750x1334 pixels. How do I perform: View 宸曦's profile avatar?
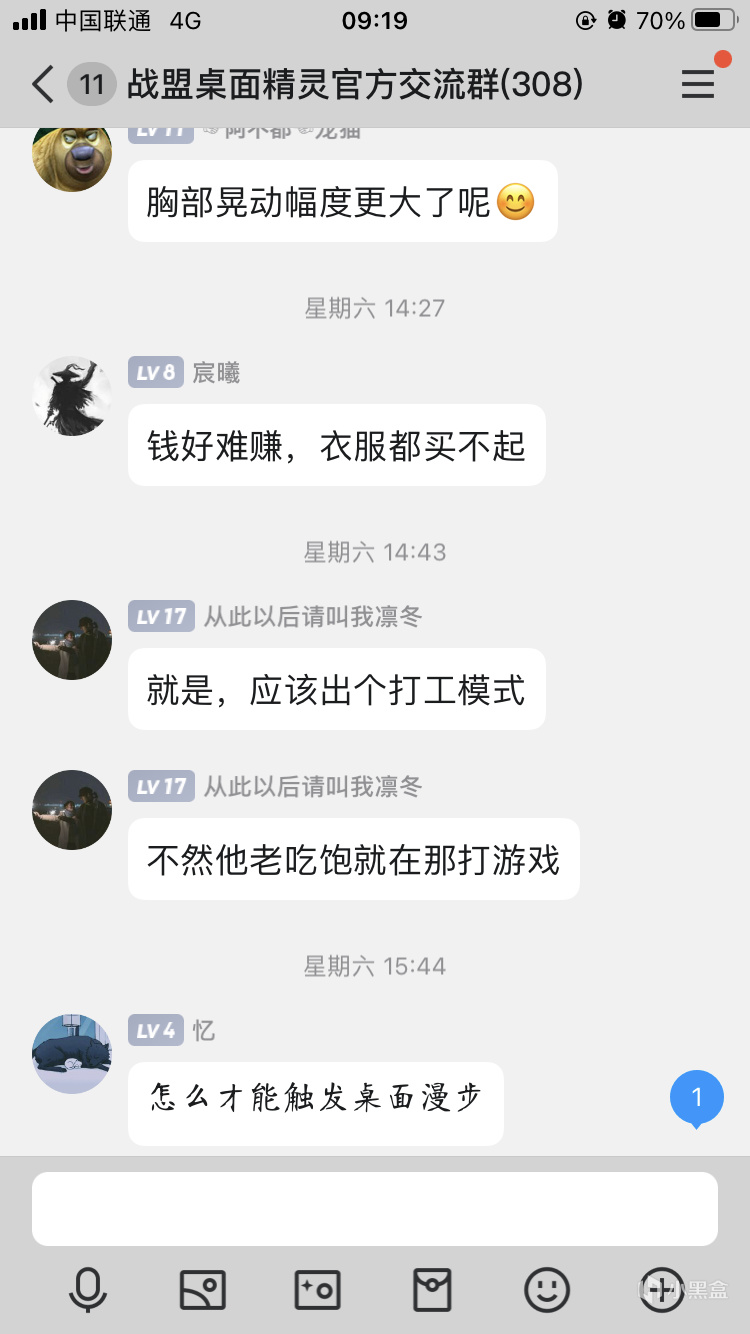pyautogui.click(x=72, y=396)
